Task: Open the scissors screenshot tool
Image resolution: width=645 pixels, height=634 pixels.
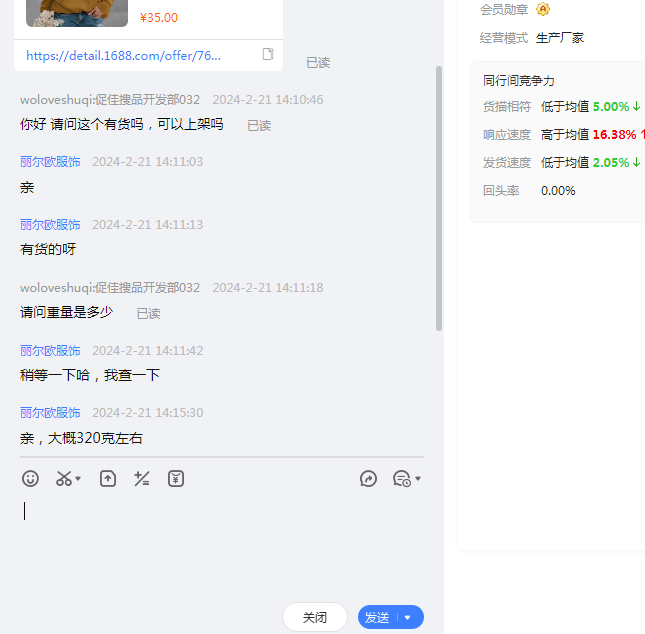Action: tap(65, 479)
